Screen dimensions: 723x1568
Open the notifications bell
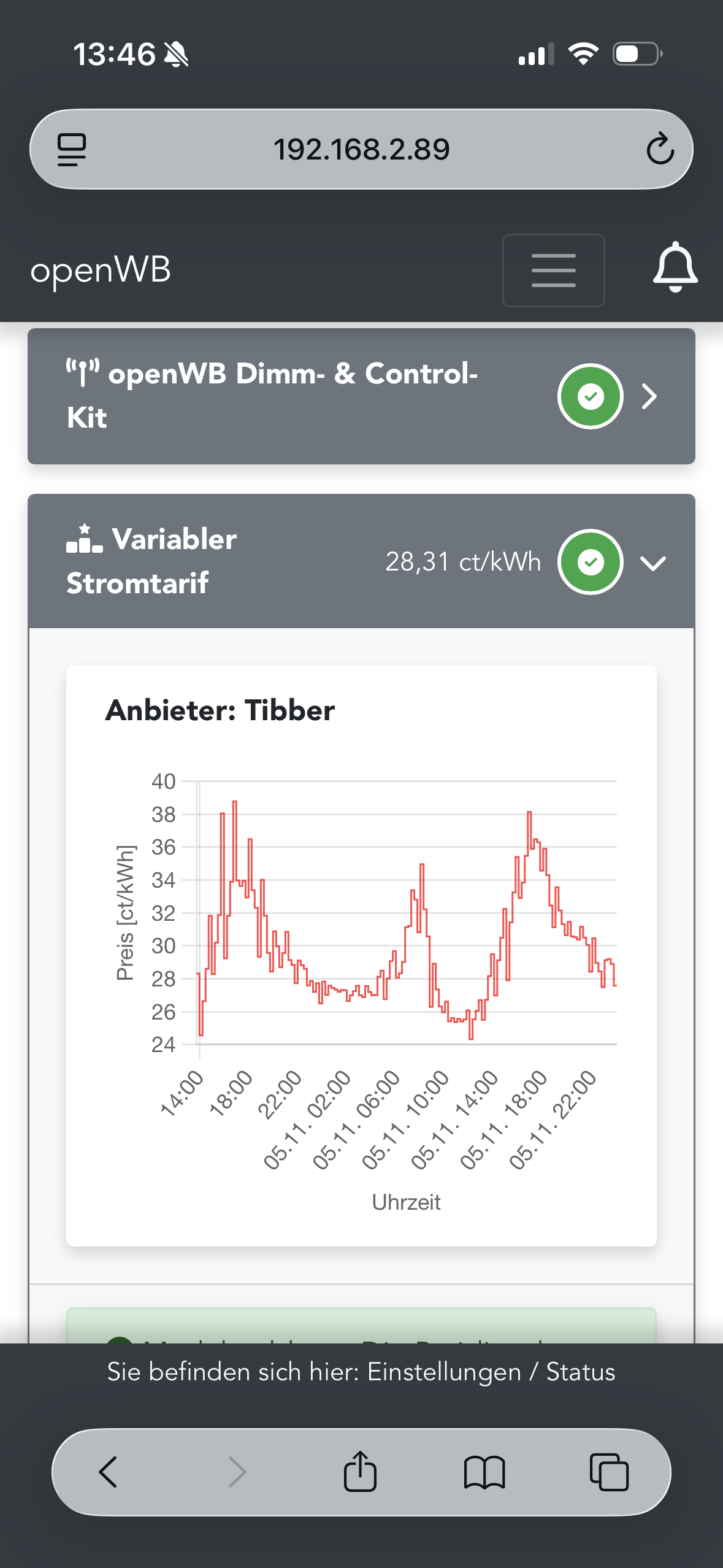point(675,267)
